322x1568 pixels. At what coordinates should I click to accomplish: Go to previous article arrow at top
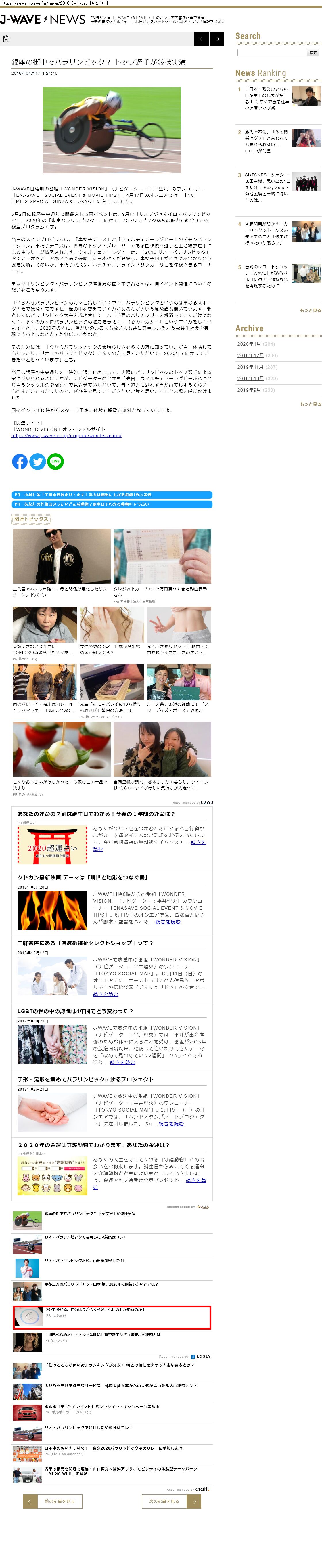202,39
